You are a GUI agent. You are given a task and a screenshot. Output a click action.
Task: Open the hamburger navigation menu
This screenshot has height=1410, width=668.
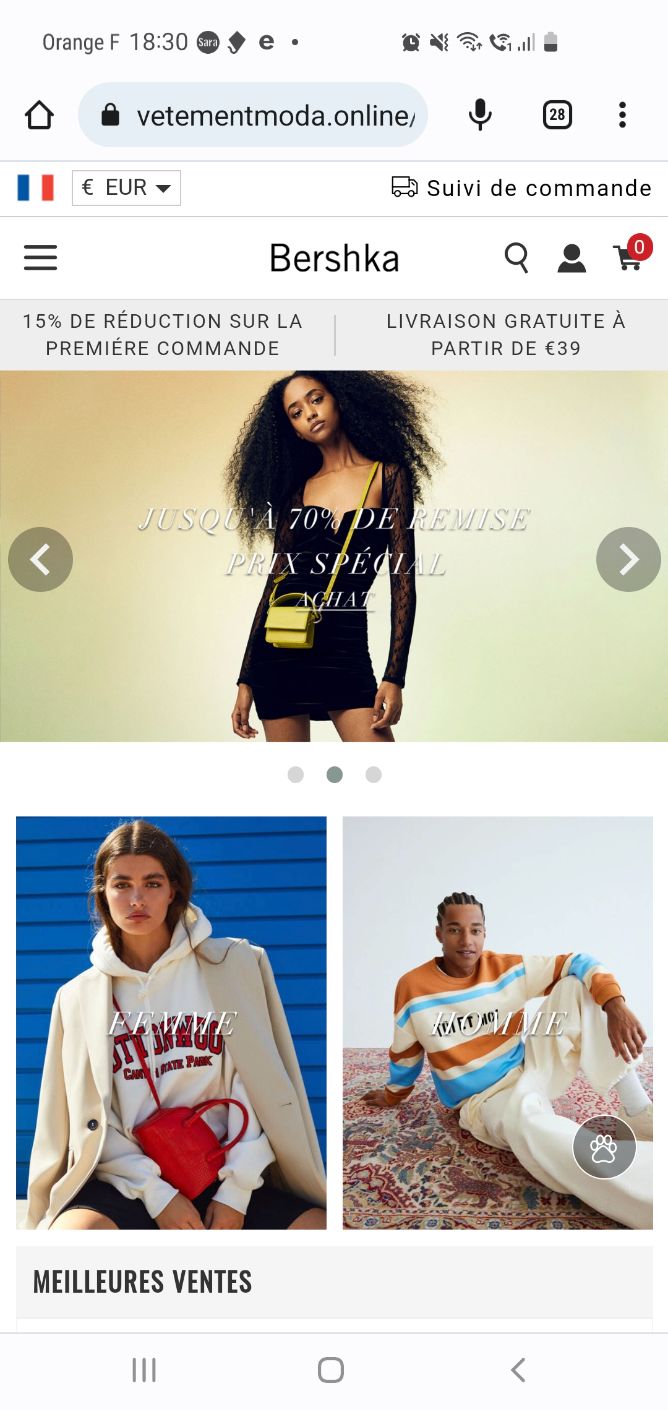tap(41, 258)
